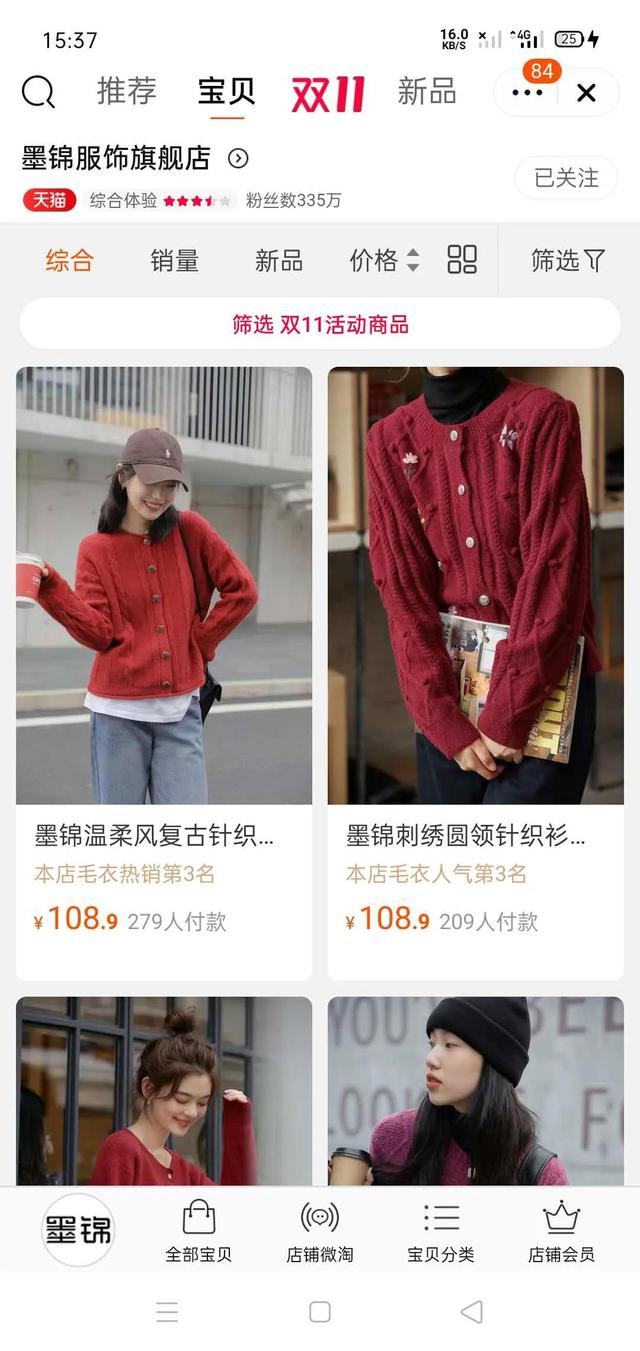Close the store page with X
Image resolution: width=640 pixels, height=1351 pixels.
587,93
